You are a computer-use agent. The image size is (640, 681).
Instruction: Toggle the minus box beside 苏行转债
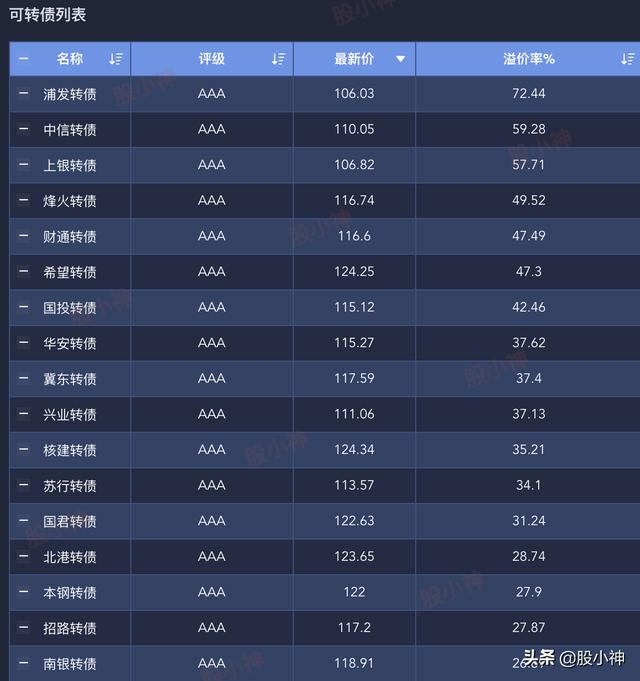24,486
